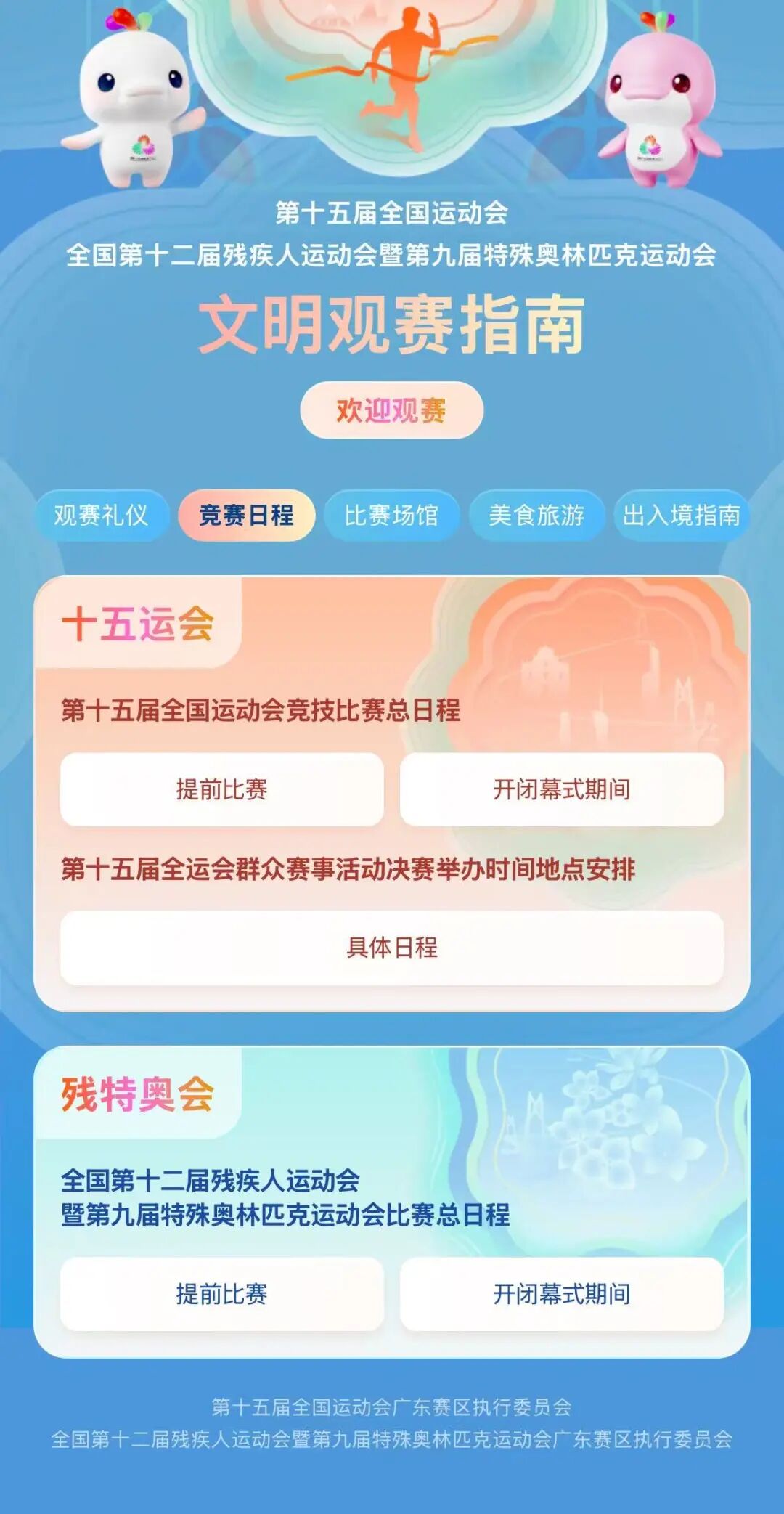
Task: Open the 比赛场馆 tab
Action: (x=391, y=516)
